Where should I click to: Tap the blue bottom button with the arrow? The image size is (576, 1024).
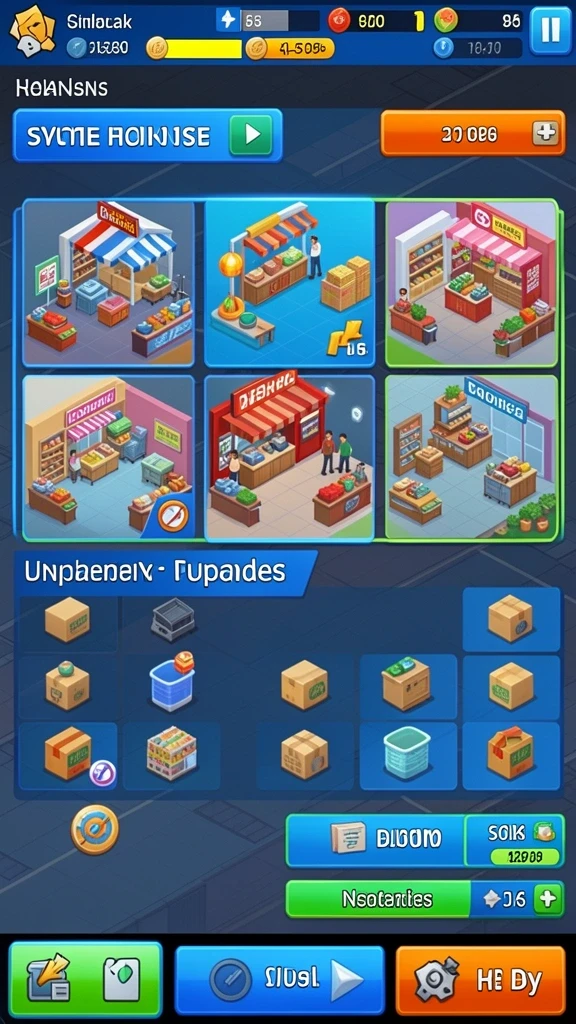[x=280, y=980]
